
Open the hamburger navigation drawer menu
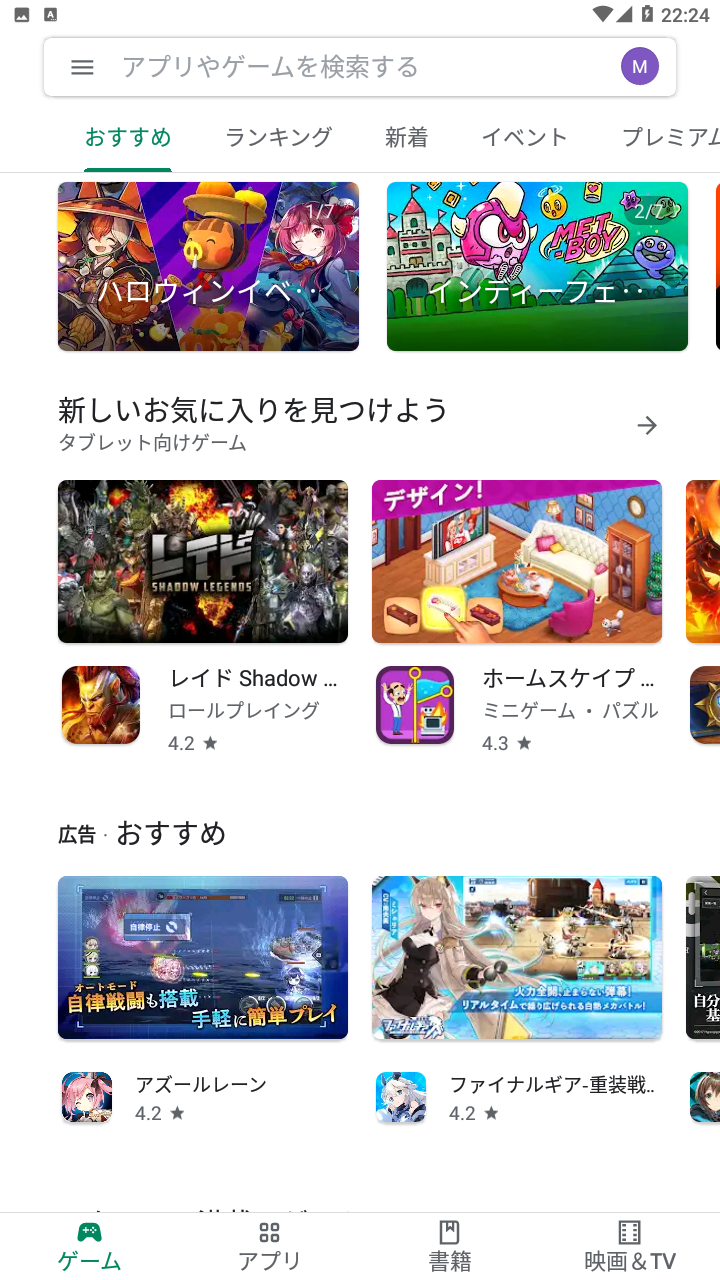tap(82, 67)
